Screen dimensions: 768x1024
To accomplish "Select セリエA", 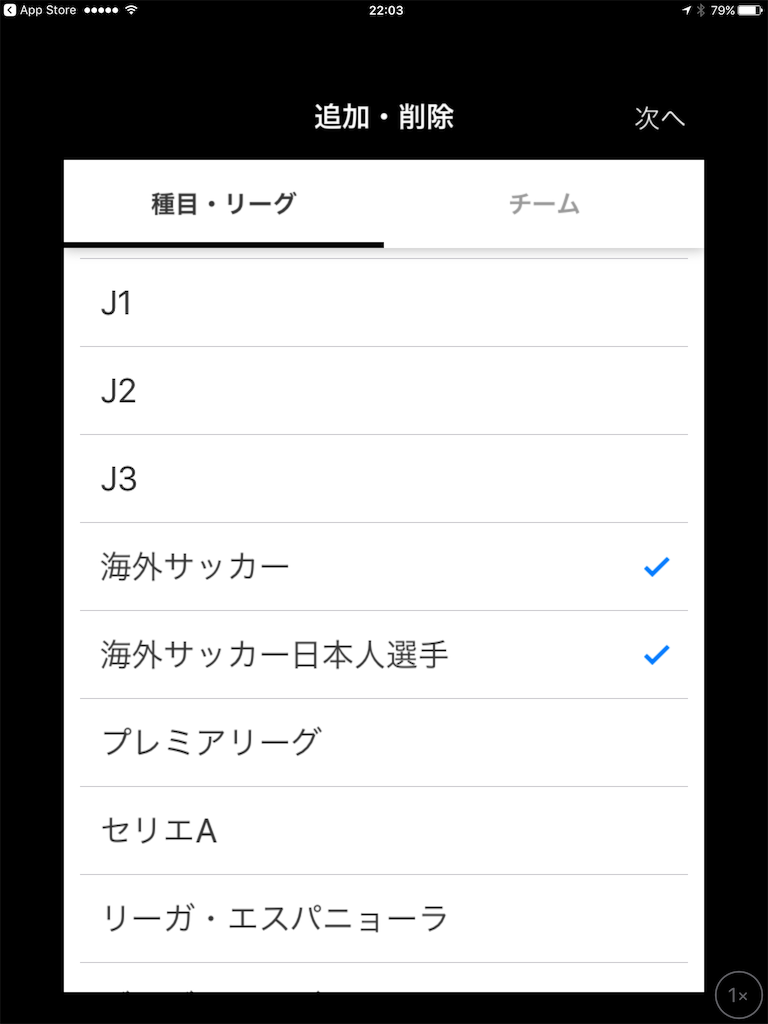I will click(x=384, y=831).
